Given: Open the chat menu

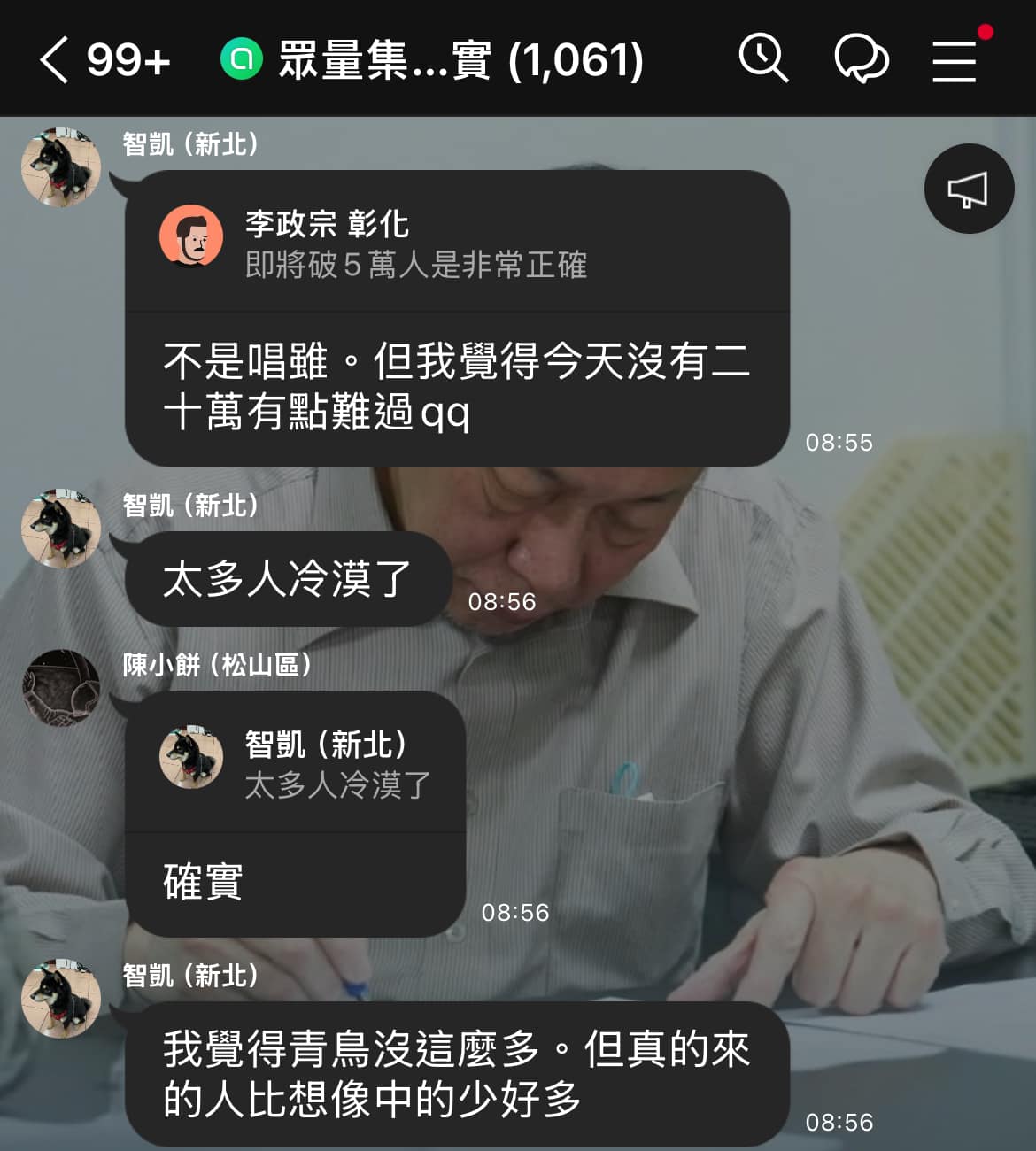Looking at the screenshot, I should (955, 60).
